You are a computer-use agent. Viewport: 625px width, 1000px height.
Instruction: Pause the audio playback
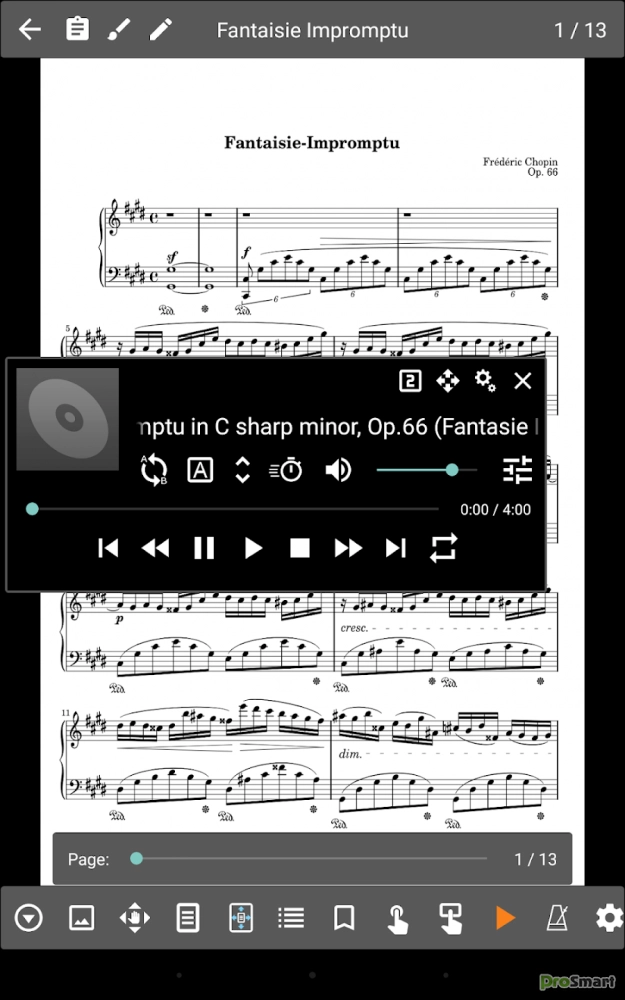click(x=204, y=548)
